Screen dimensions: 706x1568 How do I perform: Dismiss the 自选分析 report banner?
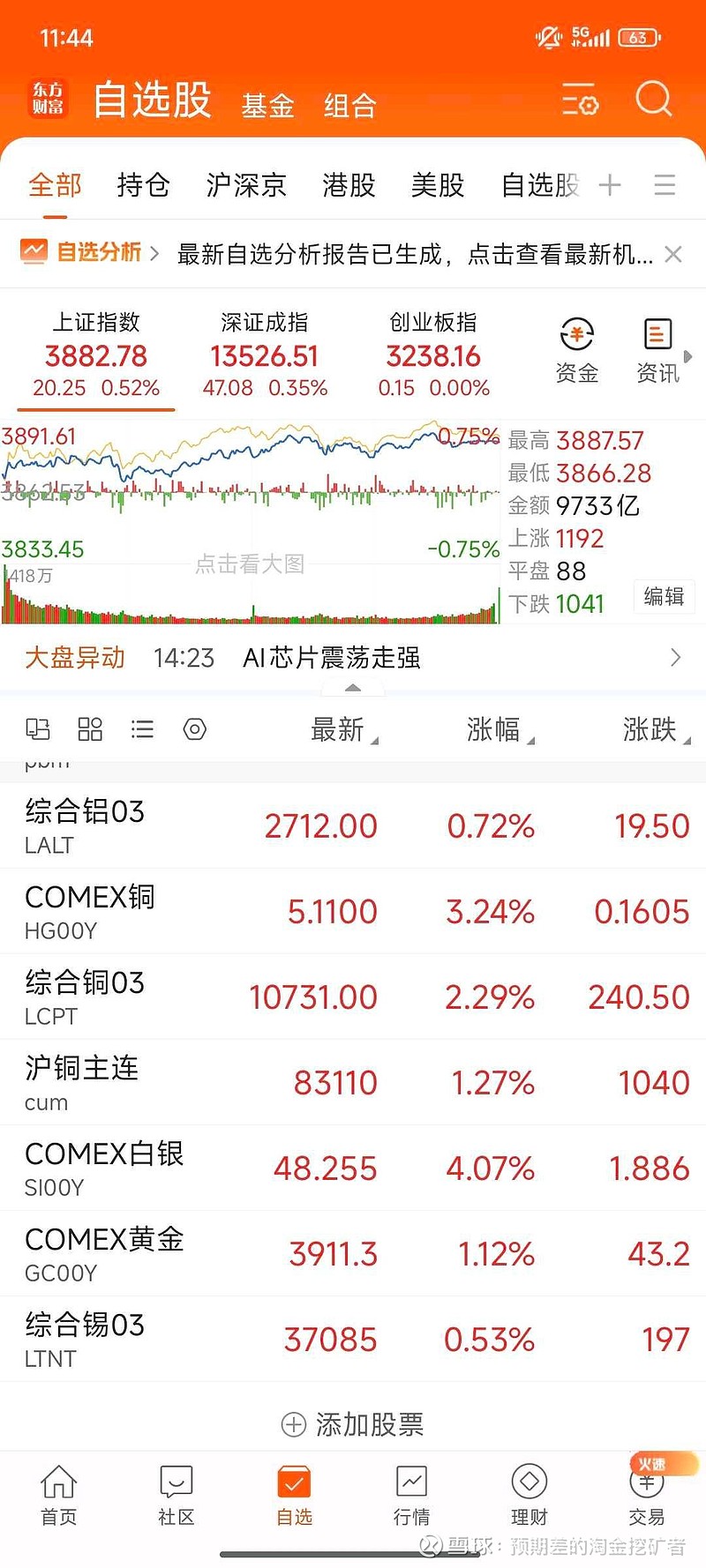click(x=673, y=254)
